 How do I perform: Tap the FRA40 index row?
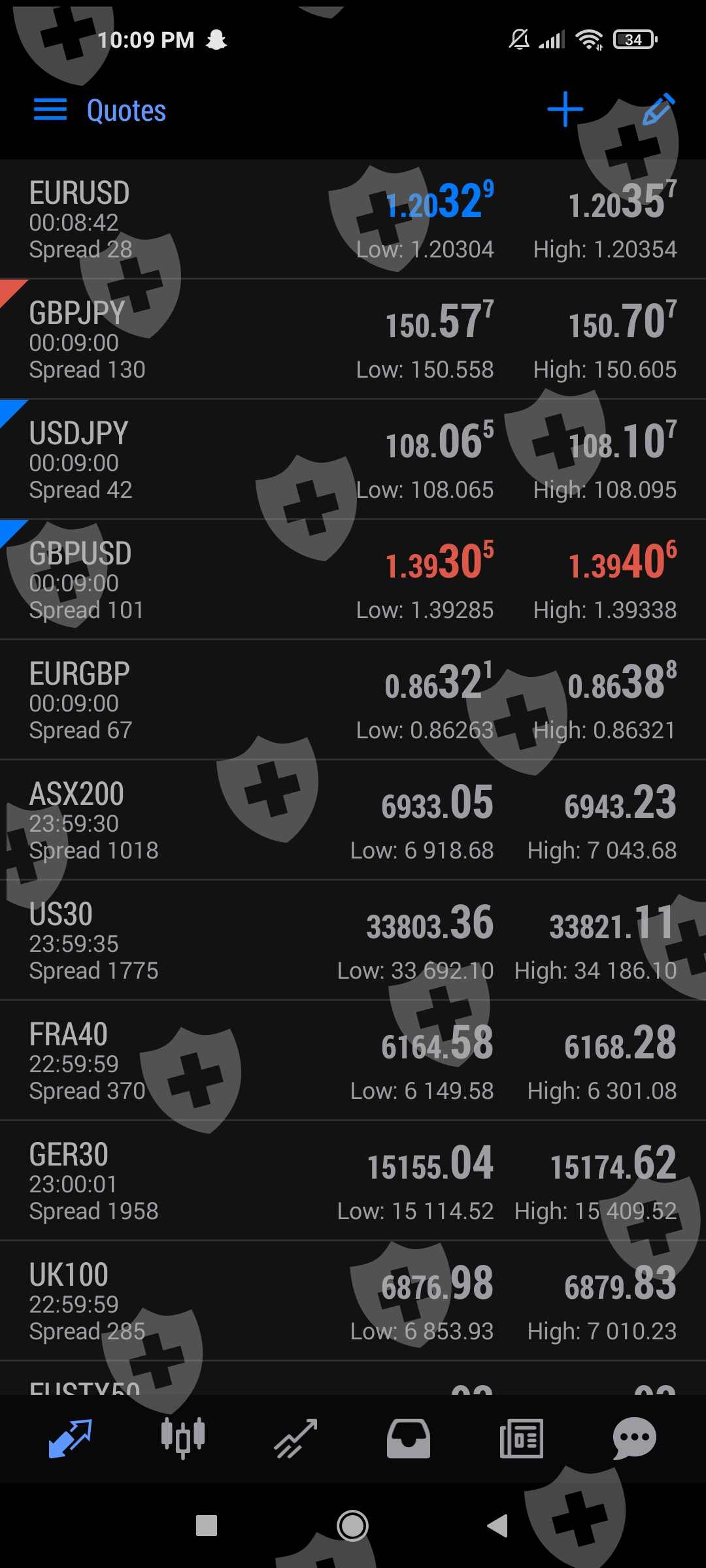tap(353, 1061)
